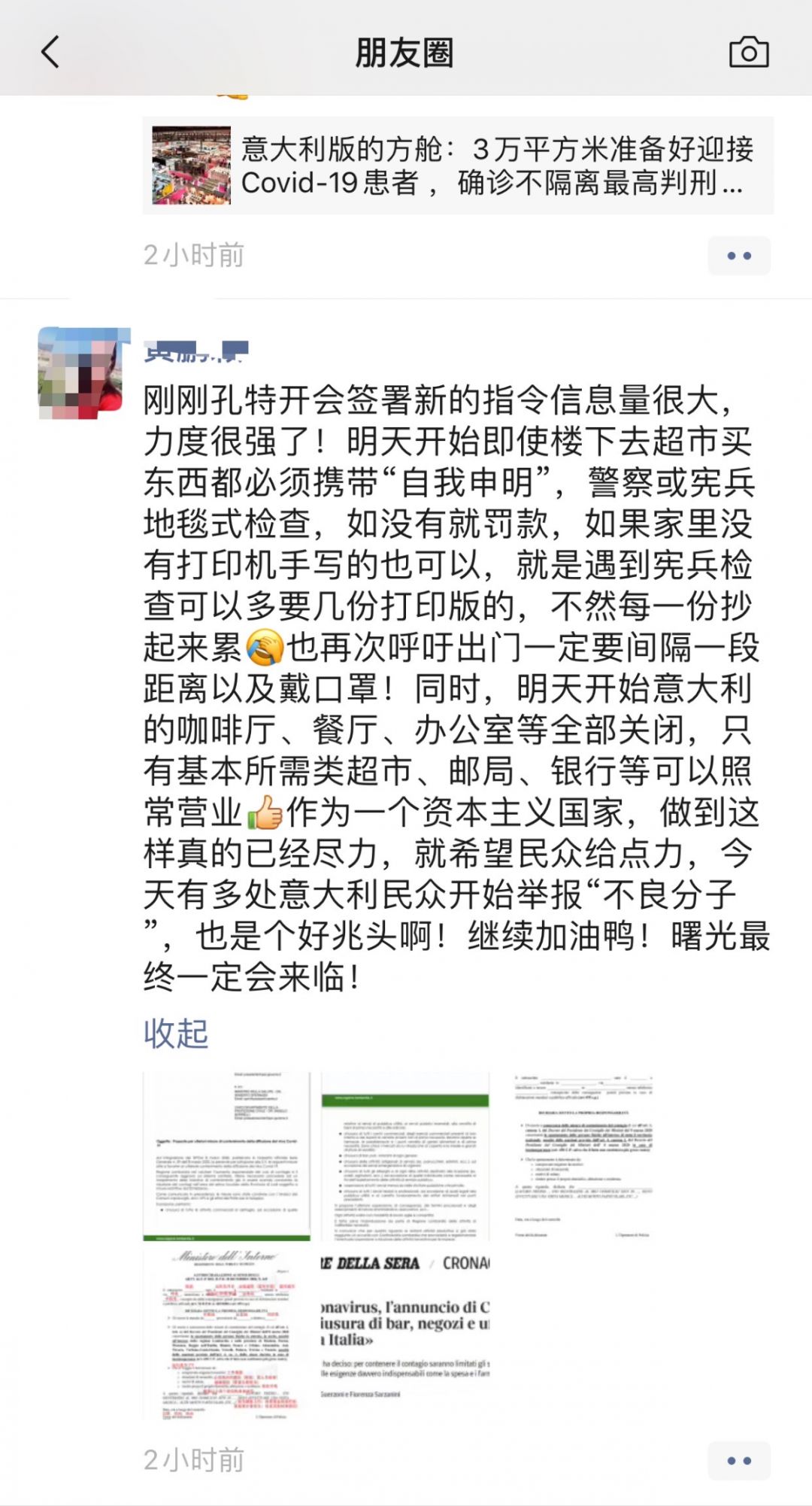Screen dimensions: 812x1506
Task: View Corriere della Sera news screenshot
Action: point(405,1334)
